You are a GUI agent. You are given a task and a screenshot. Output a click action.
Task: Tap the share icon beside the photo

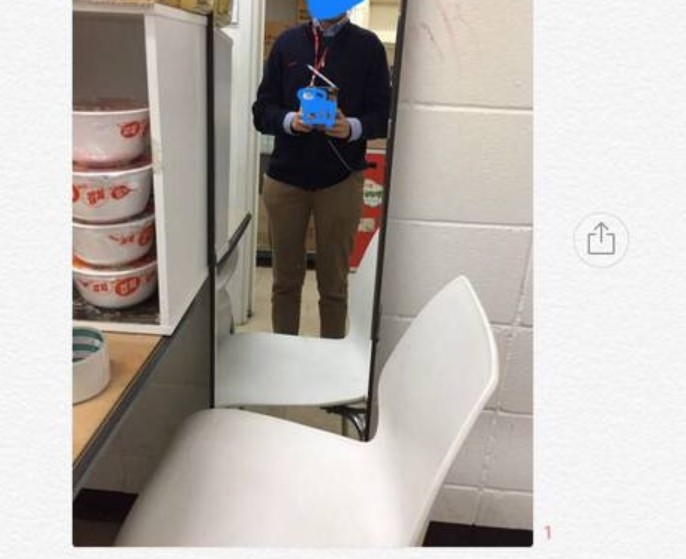(601, 239)
